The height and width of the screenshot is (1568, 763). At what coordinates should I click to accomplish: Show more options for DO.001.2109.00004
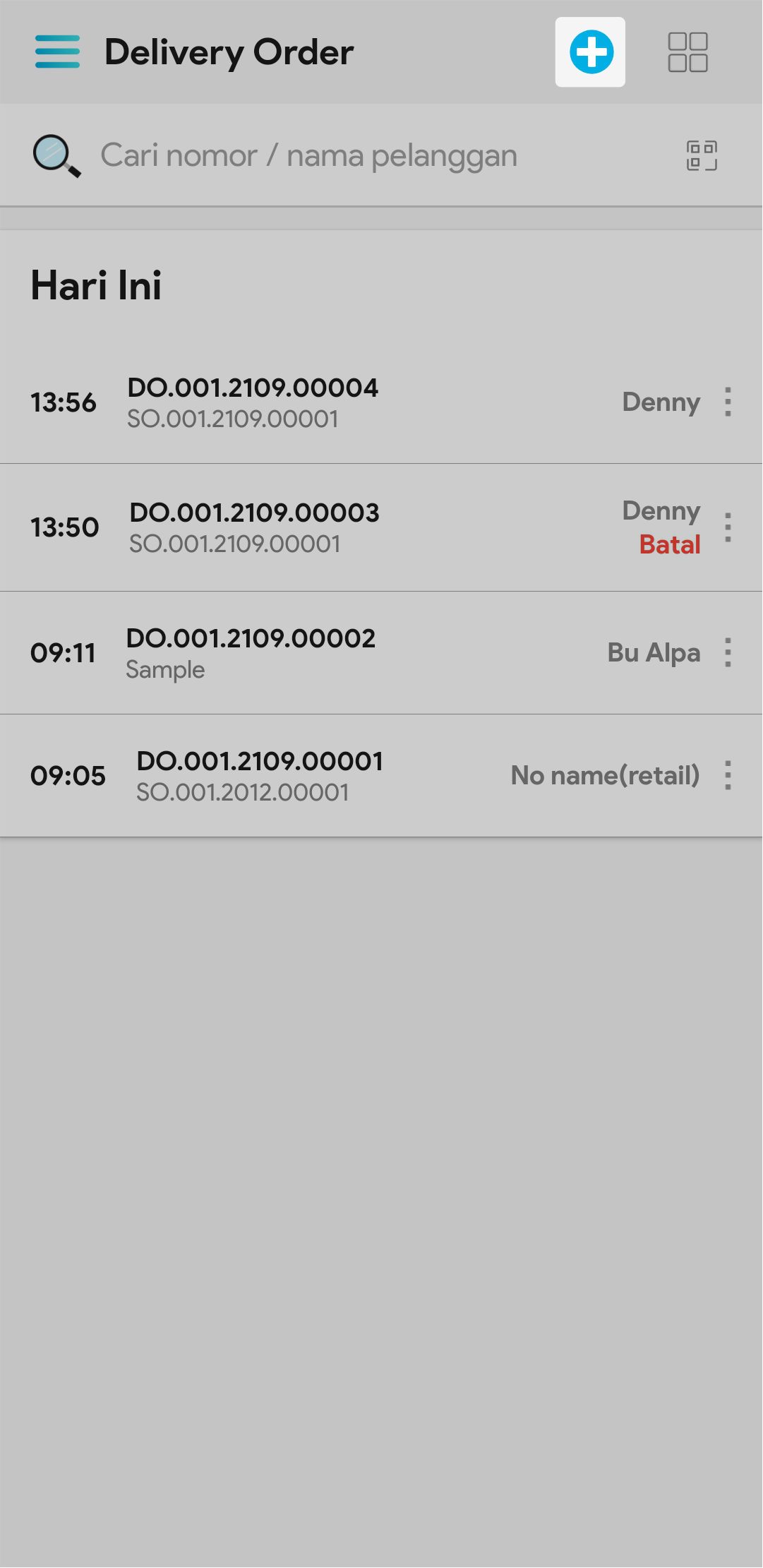point(728,402)
